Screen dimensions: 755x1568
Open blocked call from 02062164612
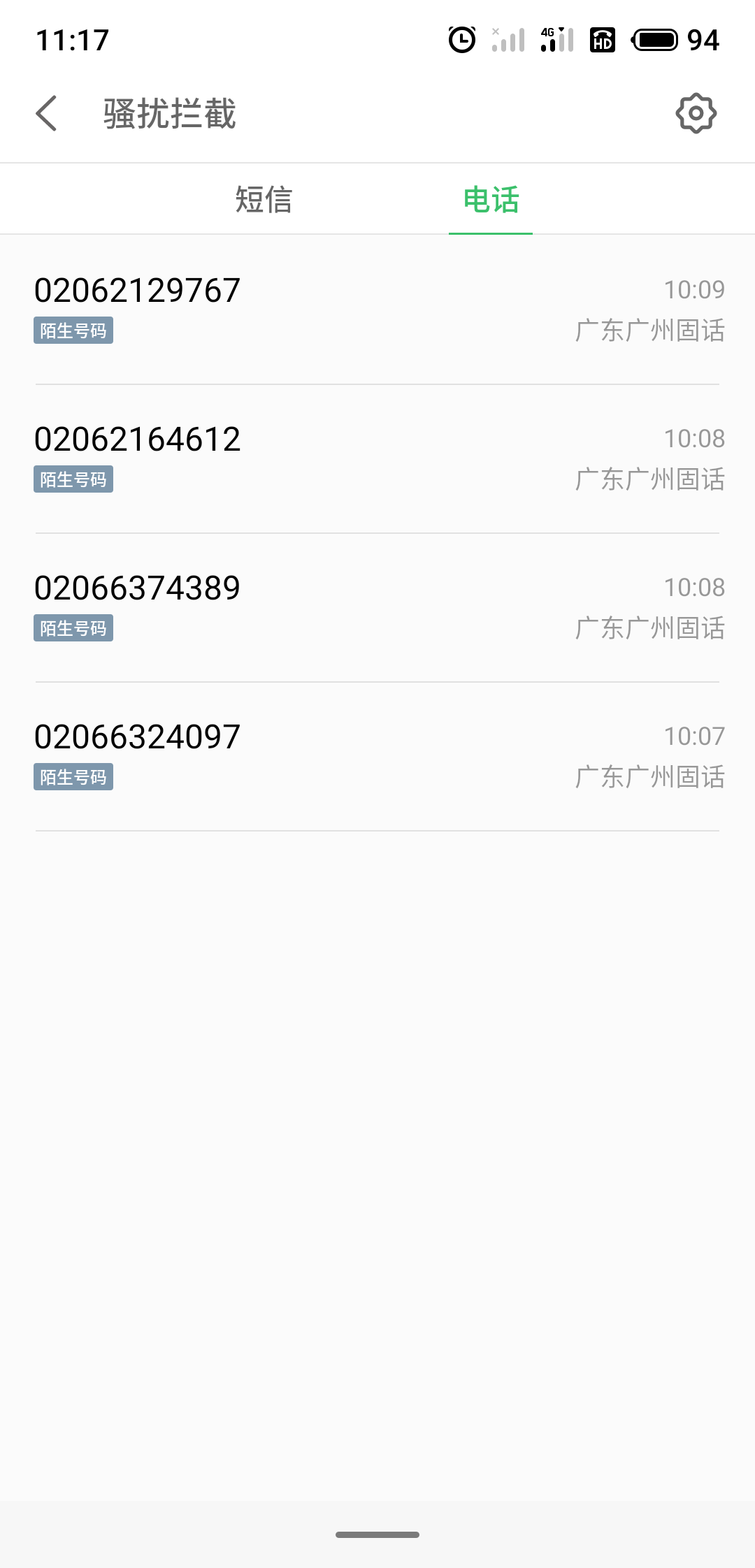click(377, 459)
